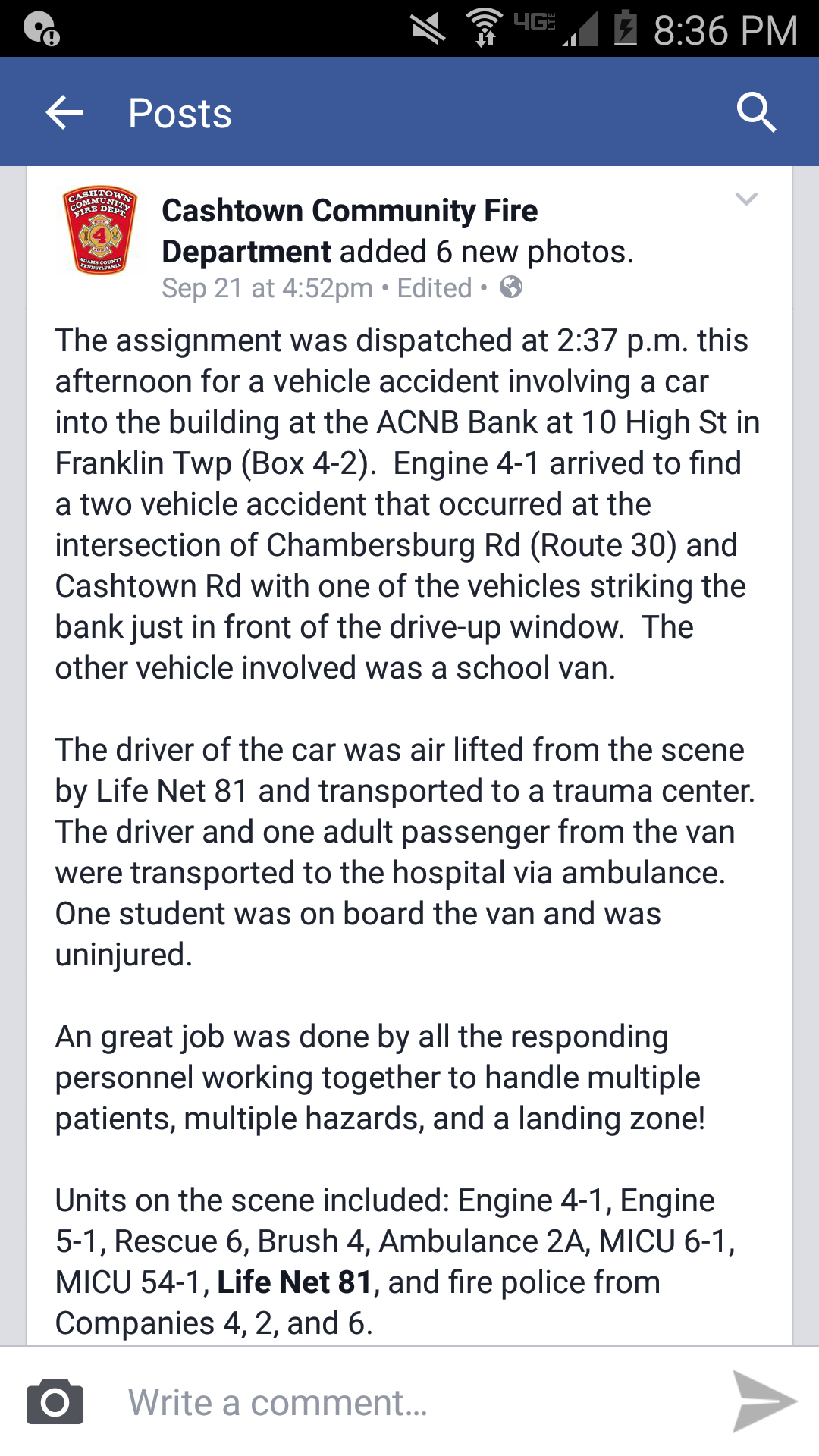This screenshot has width=819, height=1456.
Task: Tap the bold Life Net 81 link
Action: click(294, 1282)
